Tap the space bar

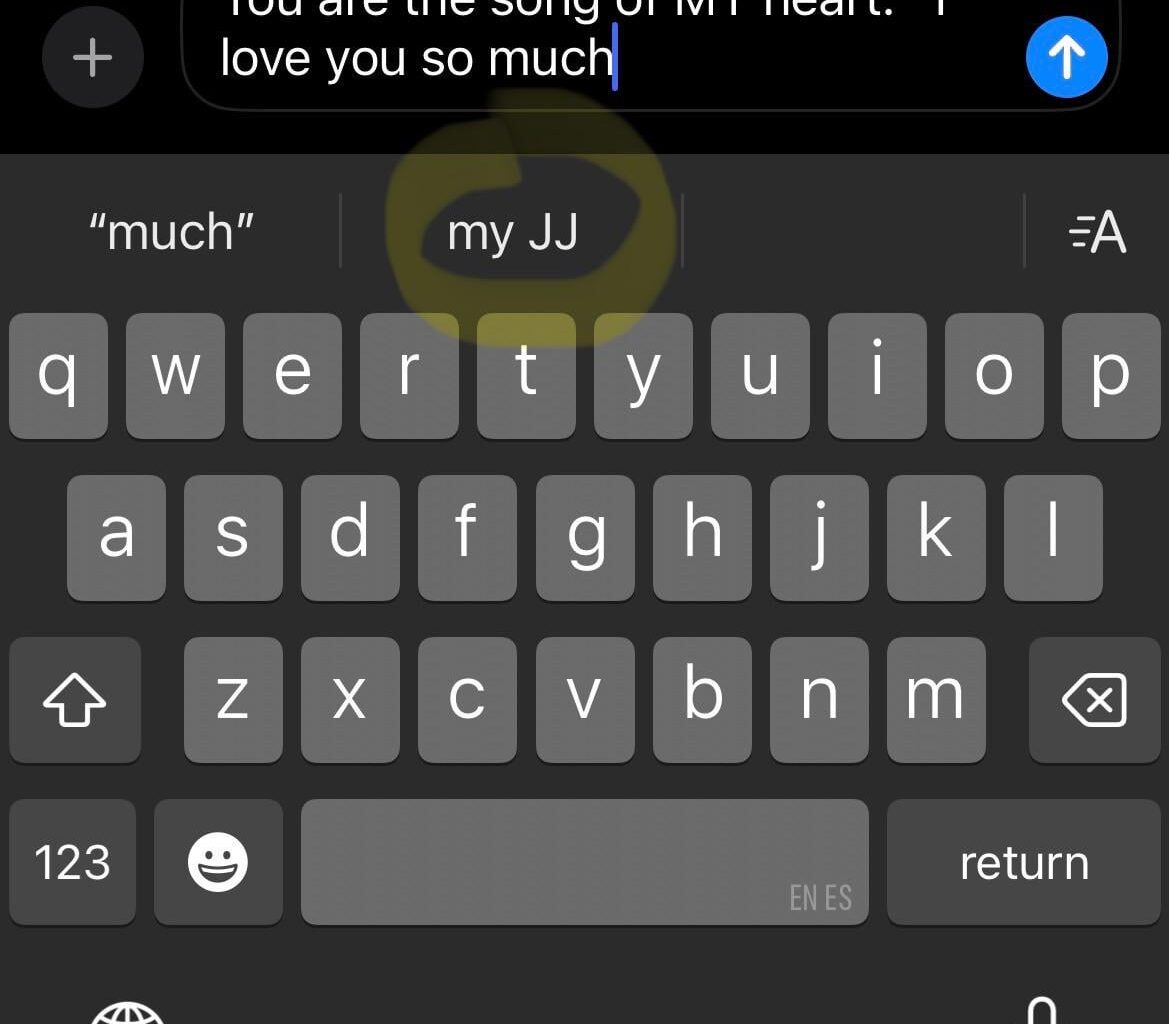coord(584,862)
